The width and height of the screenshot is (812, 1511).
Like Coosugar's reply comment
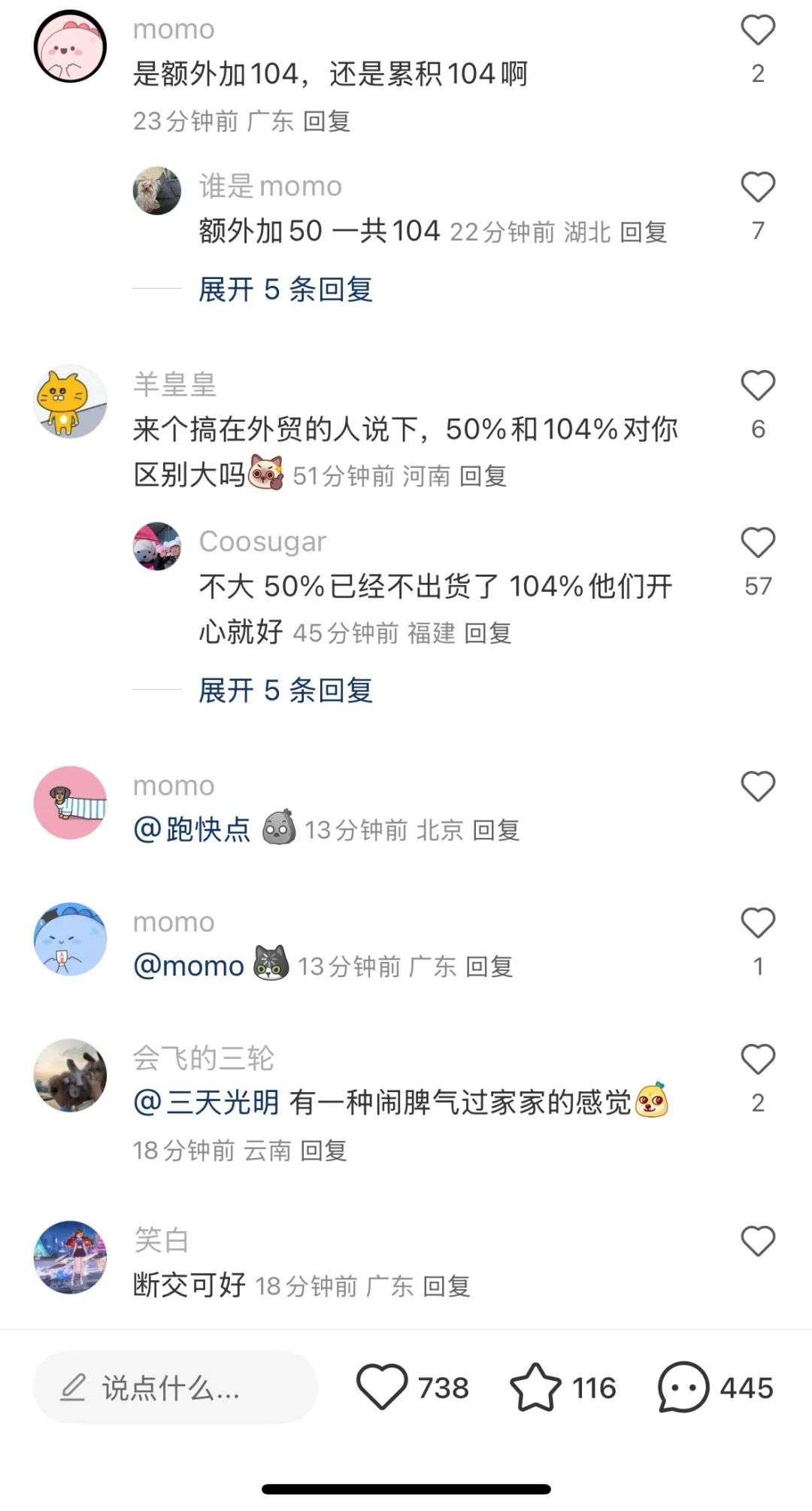click(x=757, y=543)
